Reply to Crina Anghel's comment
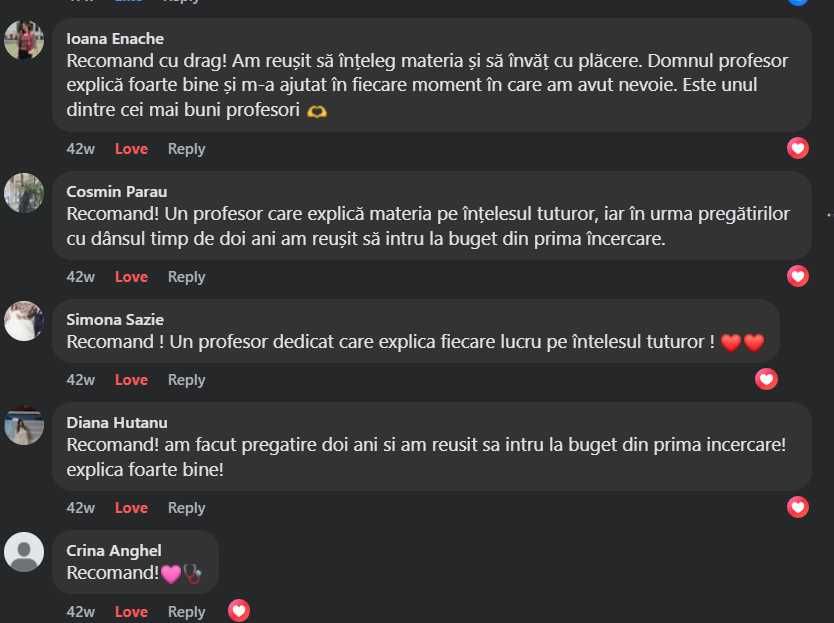834x623 pixels. coord(186,612)
